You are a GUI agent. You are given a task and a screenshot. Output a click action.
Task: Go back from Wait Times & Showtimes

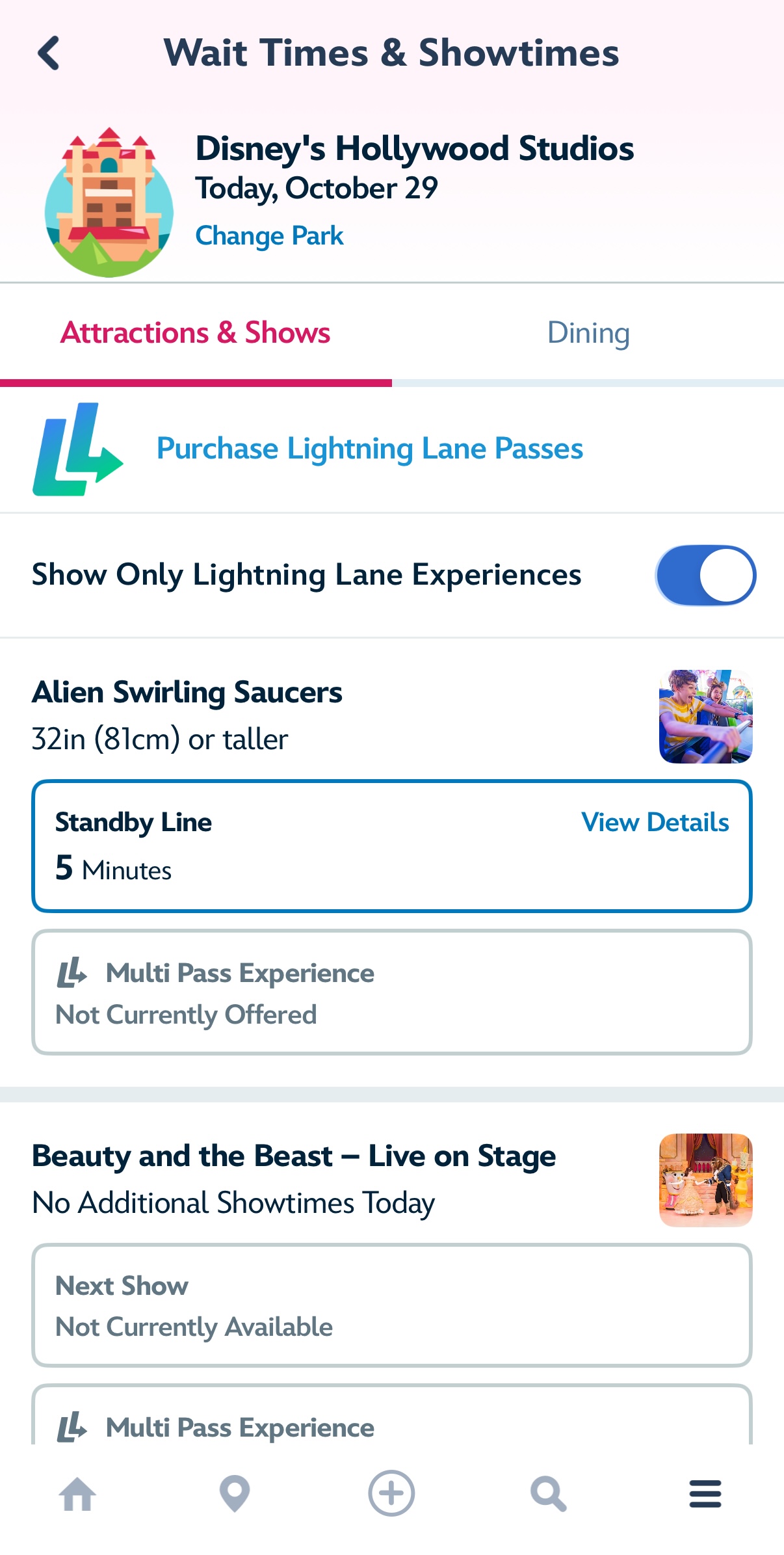pyautogui.click(x=49, y=53)
